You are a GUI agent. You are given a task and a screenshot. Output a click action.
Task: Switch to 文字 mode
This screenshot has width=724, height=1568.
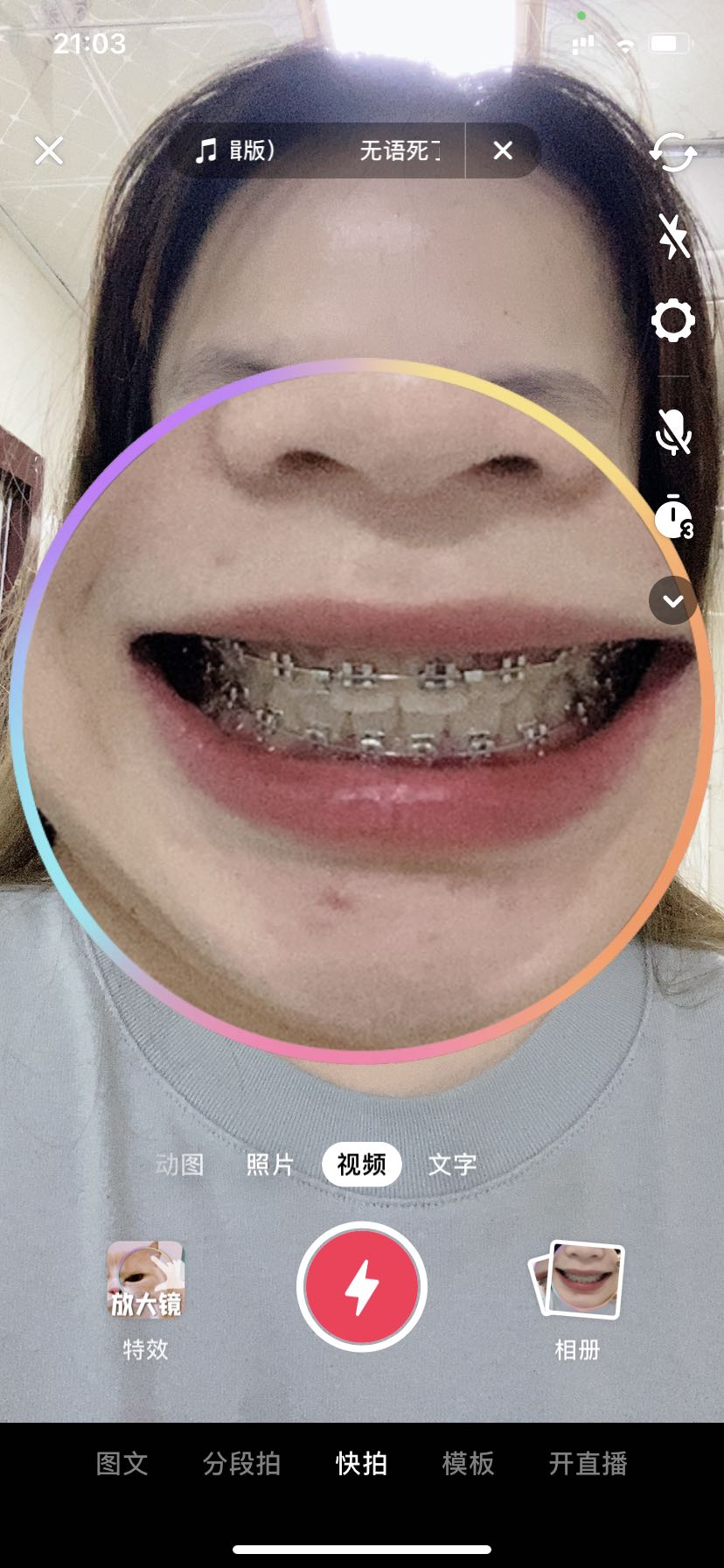click(452, 1165)
